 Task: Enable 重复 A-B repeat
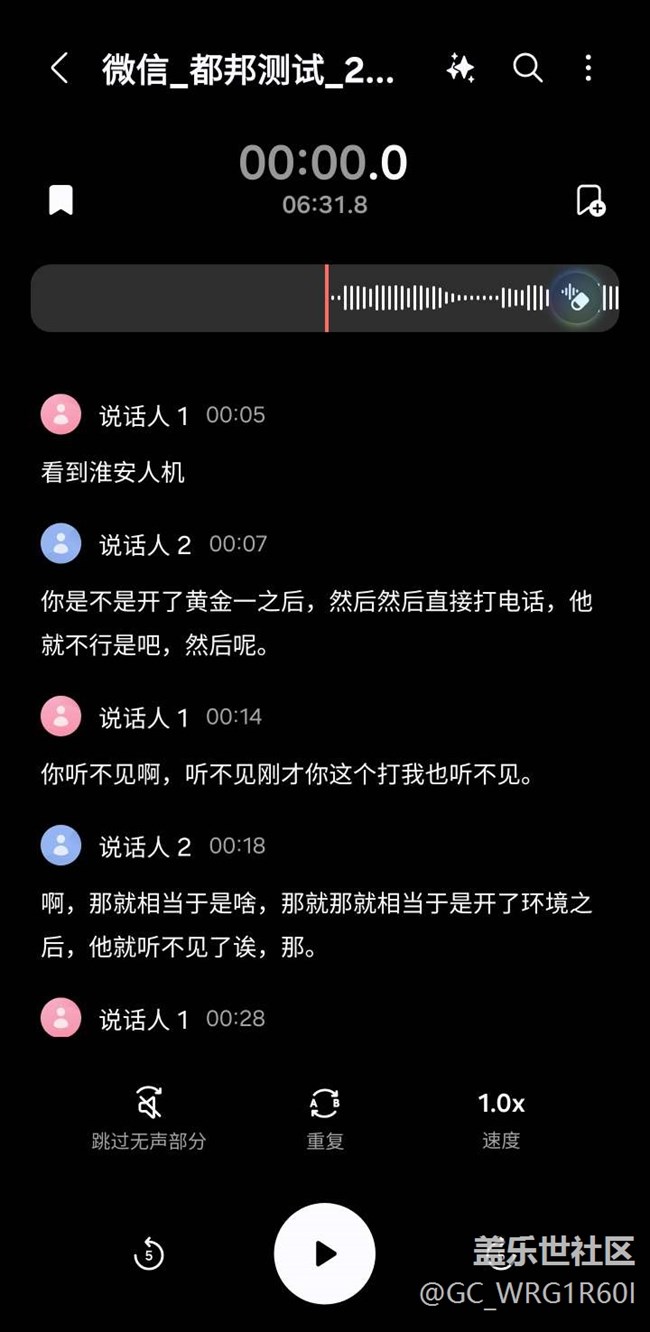click(325, 1119)
